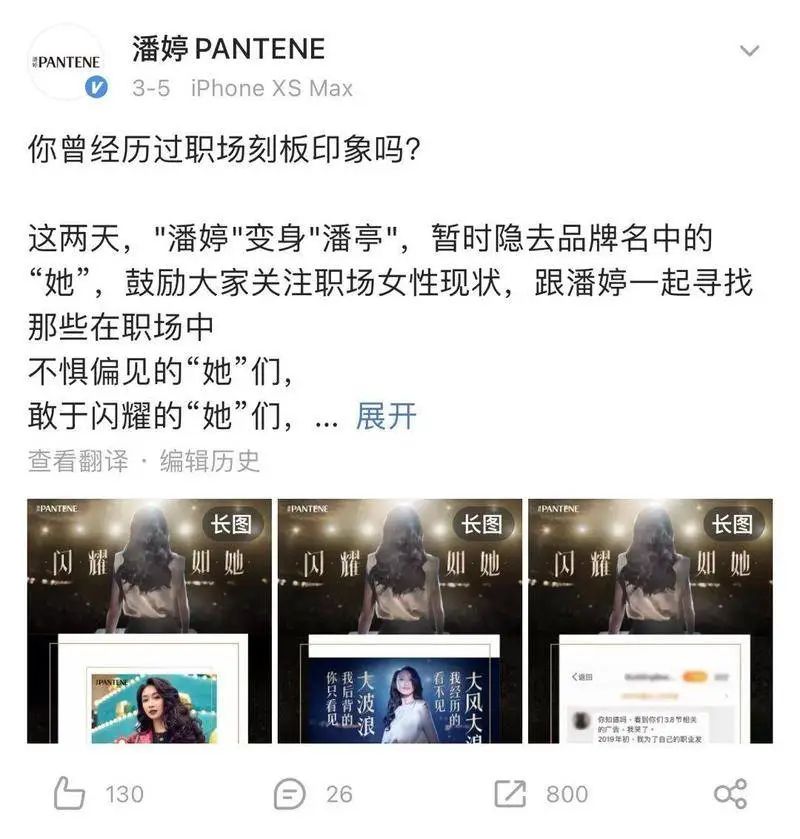Expand the full post with 展开
The height and width of the screenshot is (839, 800).
[386, 416]
